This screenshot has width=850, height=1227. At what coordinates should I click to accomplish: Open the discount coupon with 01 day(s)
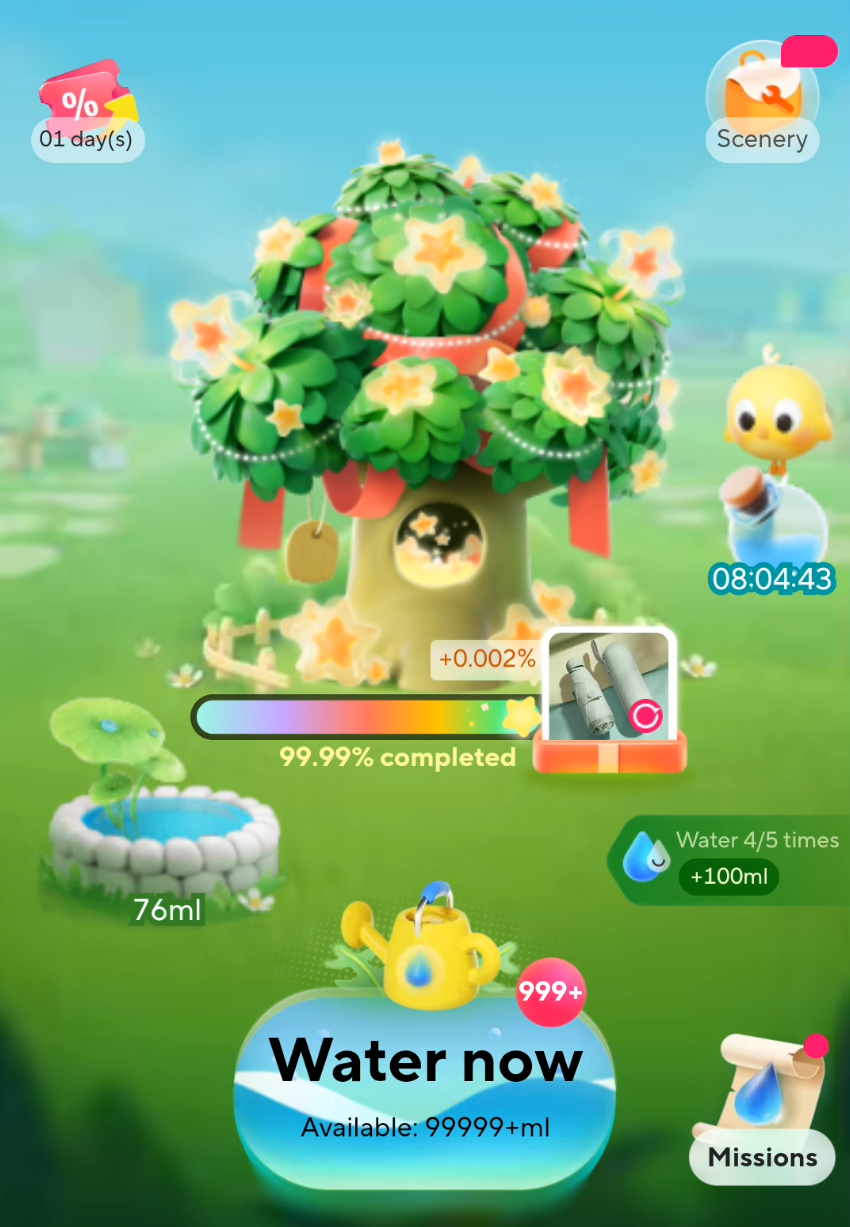point(87,111)
